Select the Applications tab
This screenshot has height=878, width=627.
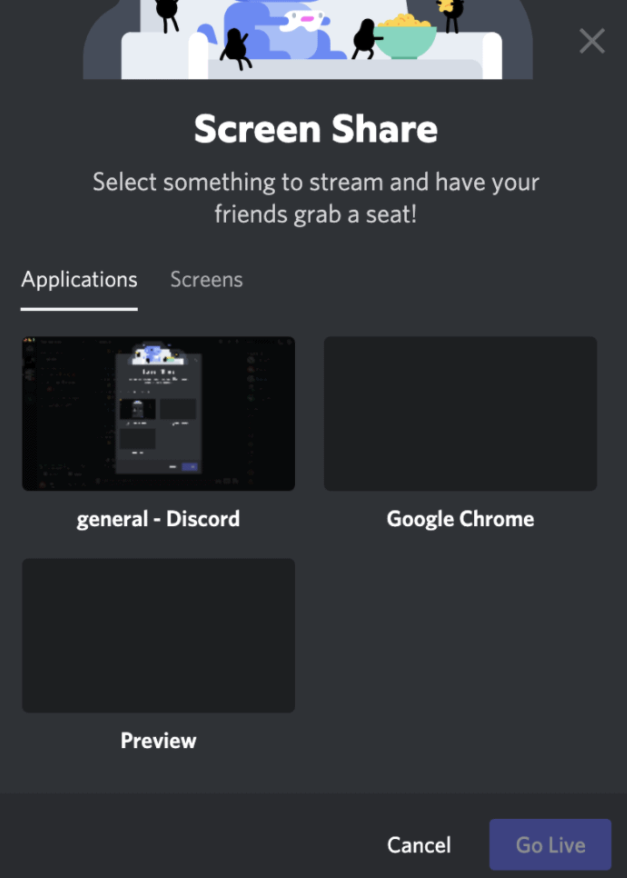pyautogui.click(x=79, y=280)
